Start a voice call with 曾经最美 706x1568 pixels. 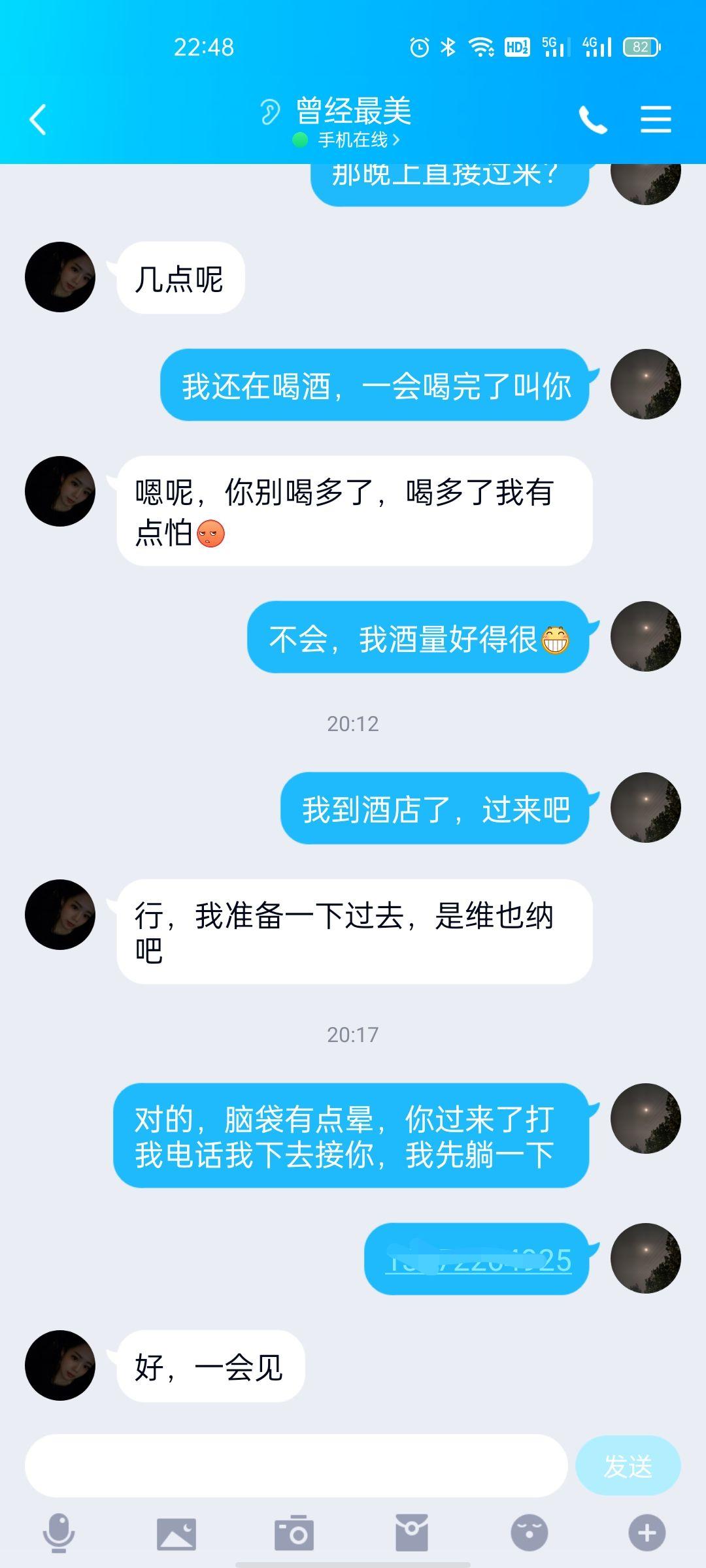point(593,120)
